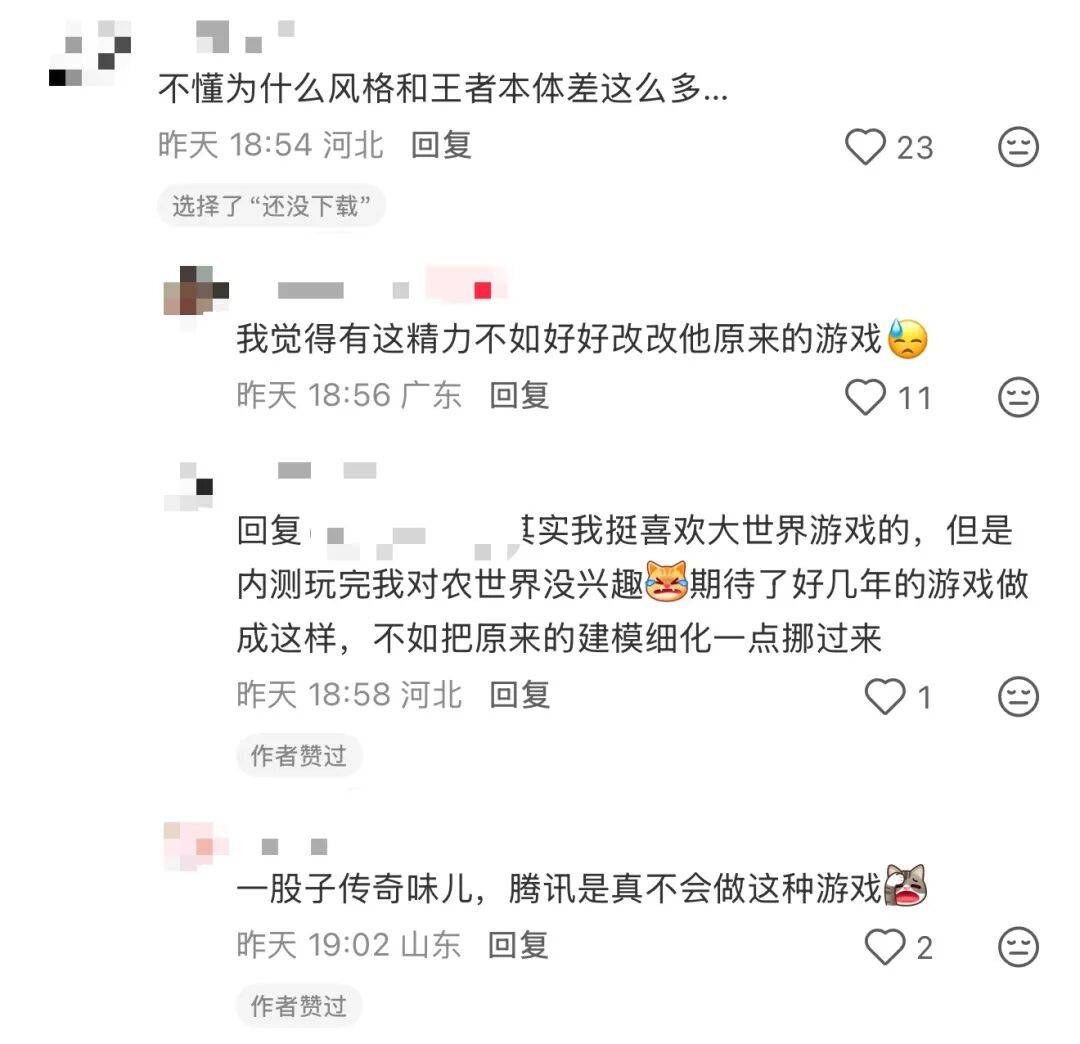Dislike the 18:58 河北 reply
Screen dimensions: 1080x1044
[1018, 696]
